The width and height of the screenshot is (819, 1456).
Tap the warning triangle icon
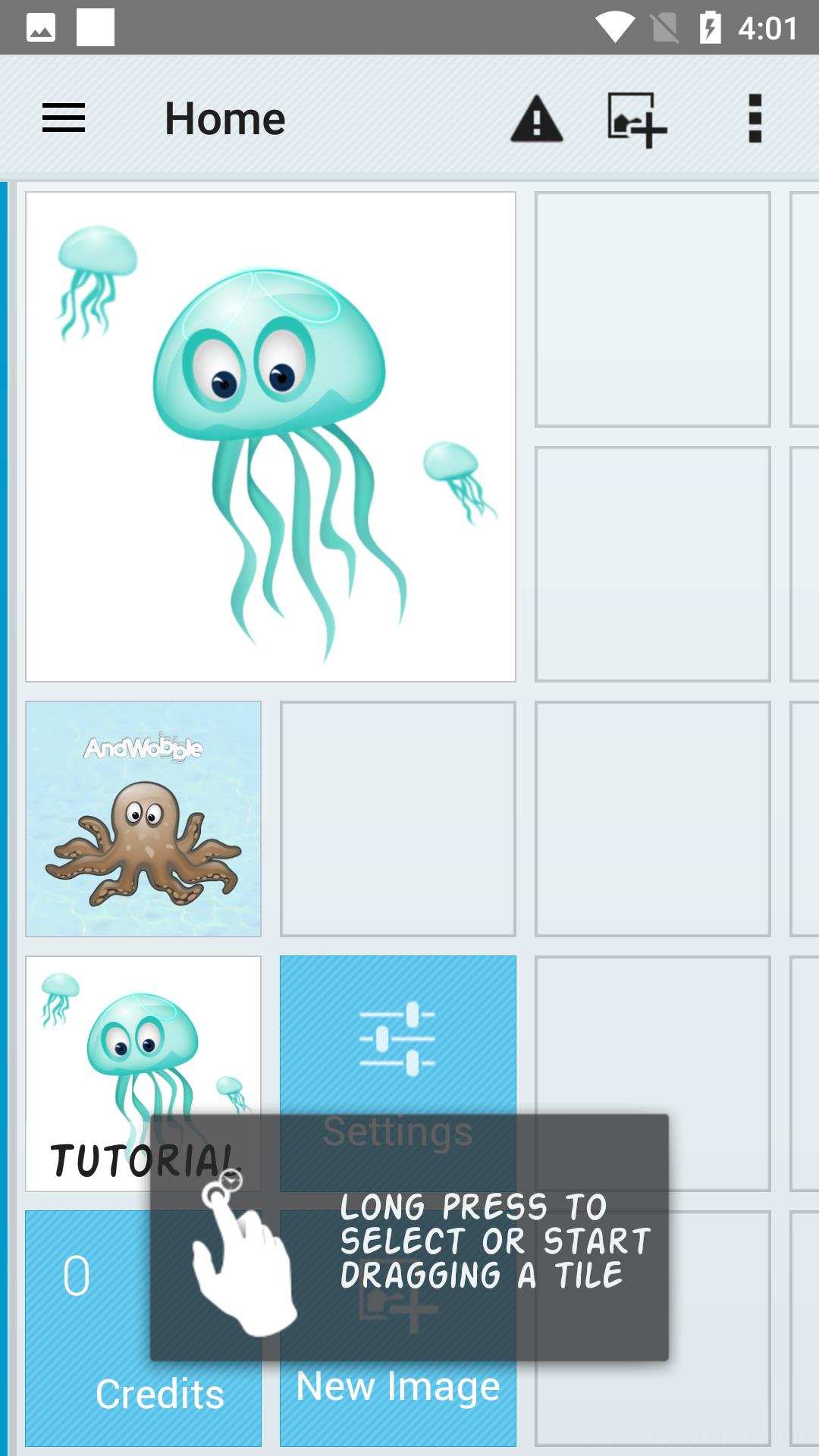[x=536, y=119]
